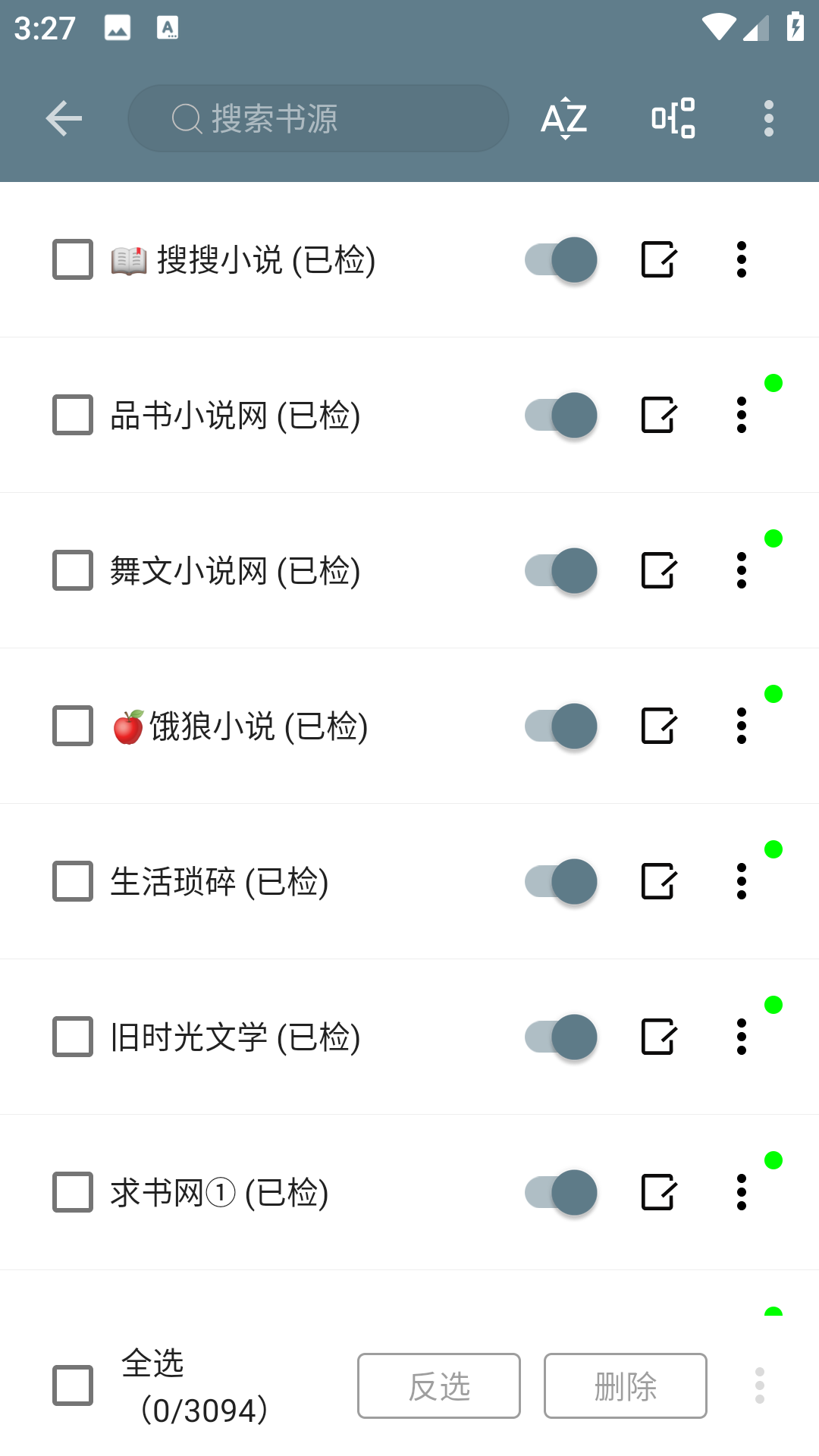
Task: Check the box for 搜搜小说
Action: (73, 259)
